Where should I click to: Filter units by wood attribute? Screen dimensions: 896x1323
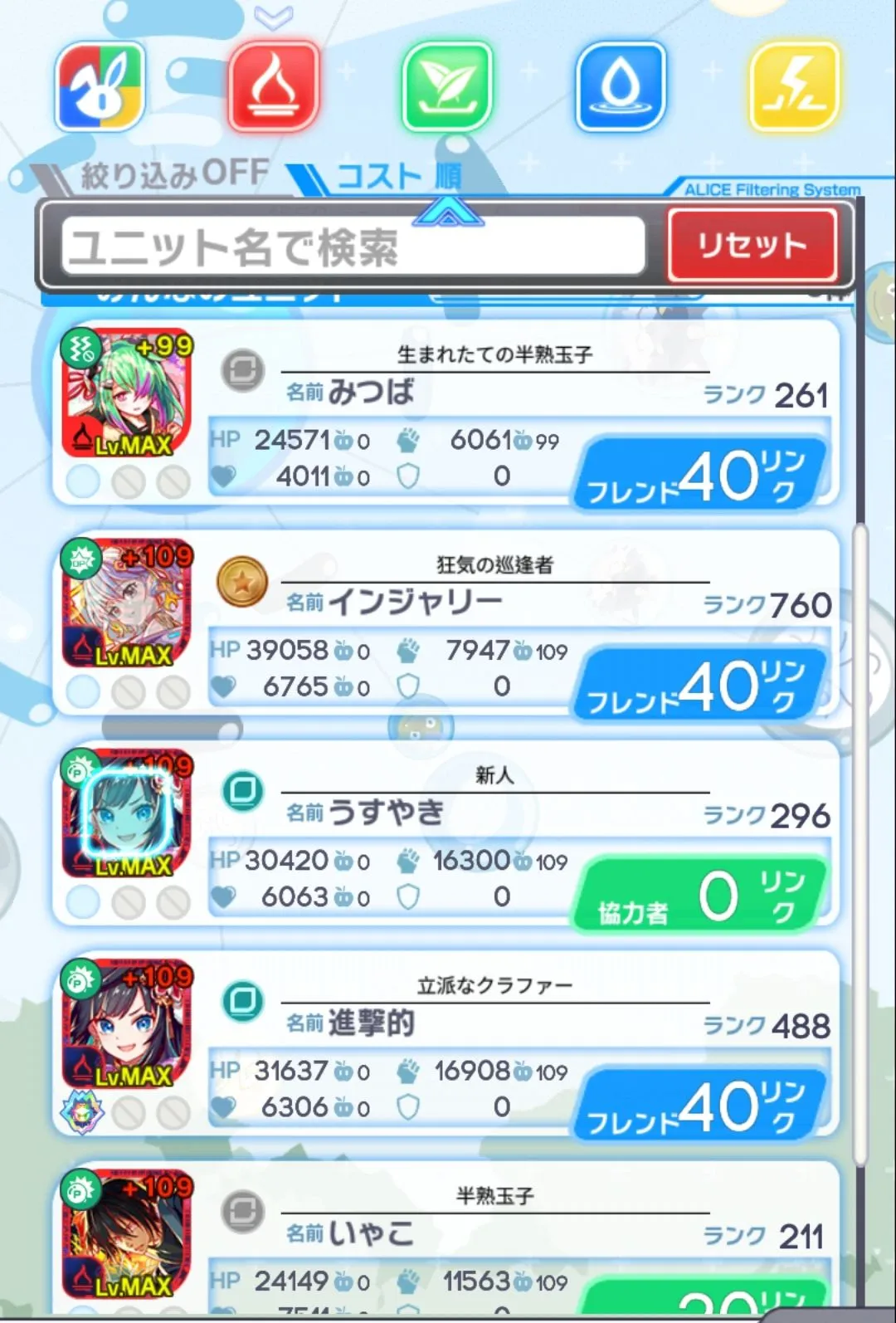click(x=448, y=88)
